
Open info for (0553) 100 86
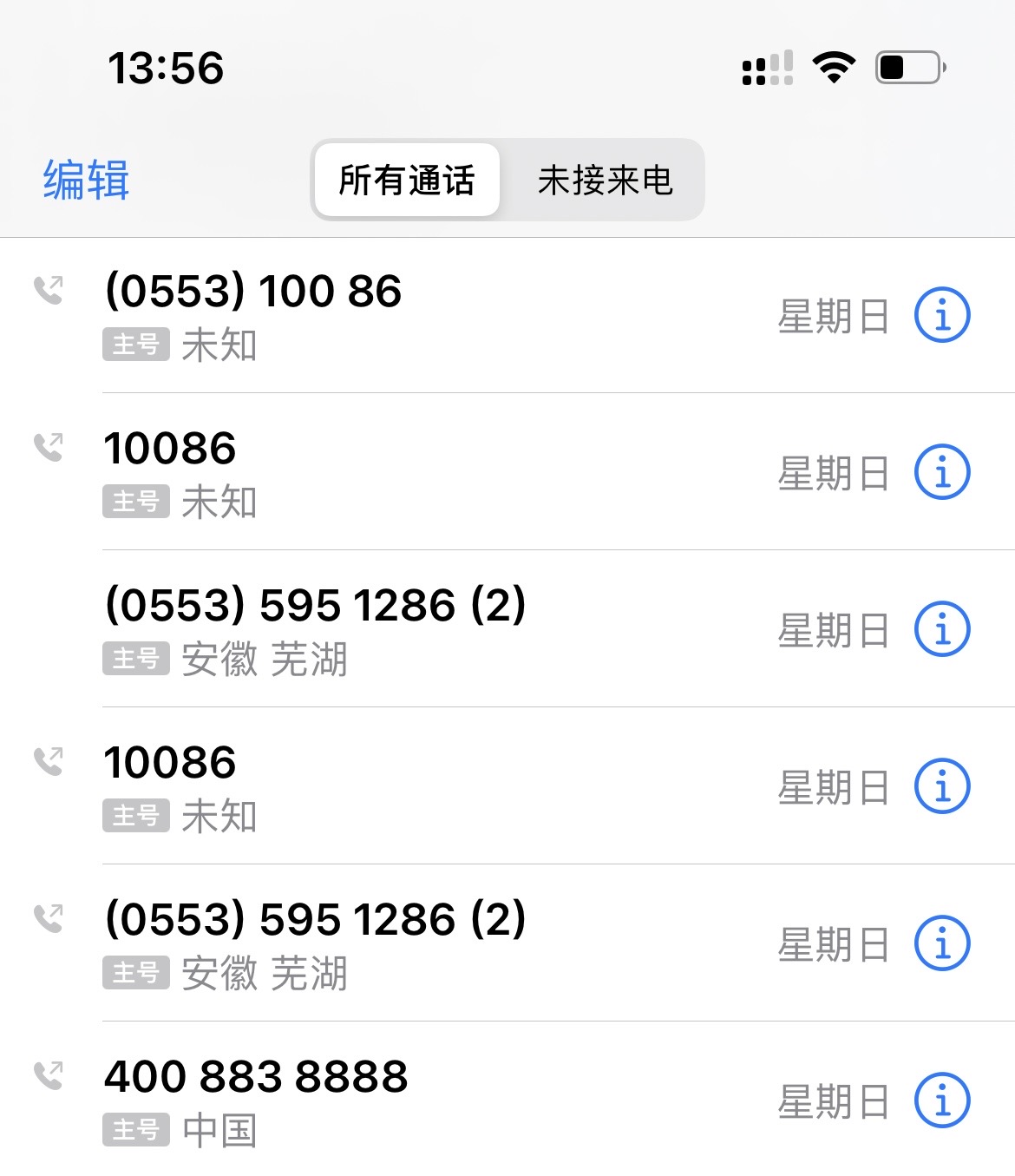click(x=941, y=315)
